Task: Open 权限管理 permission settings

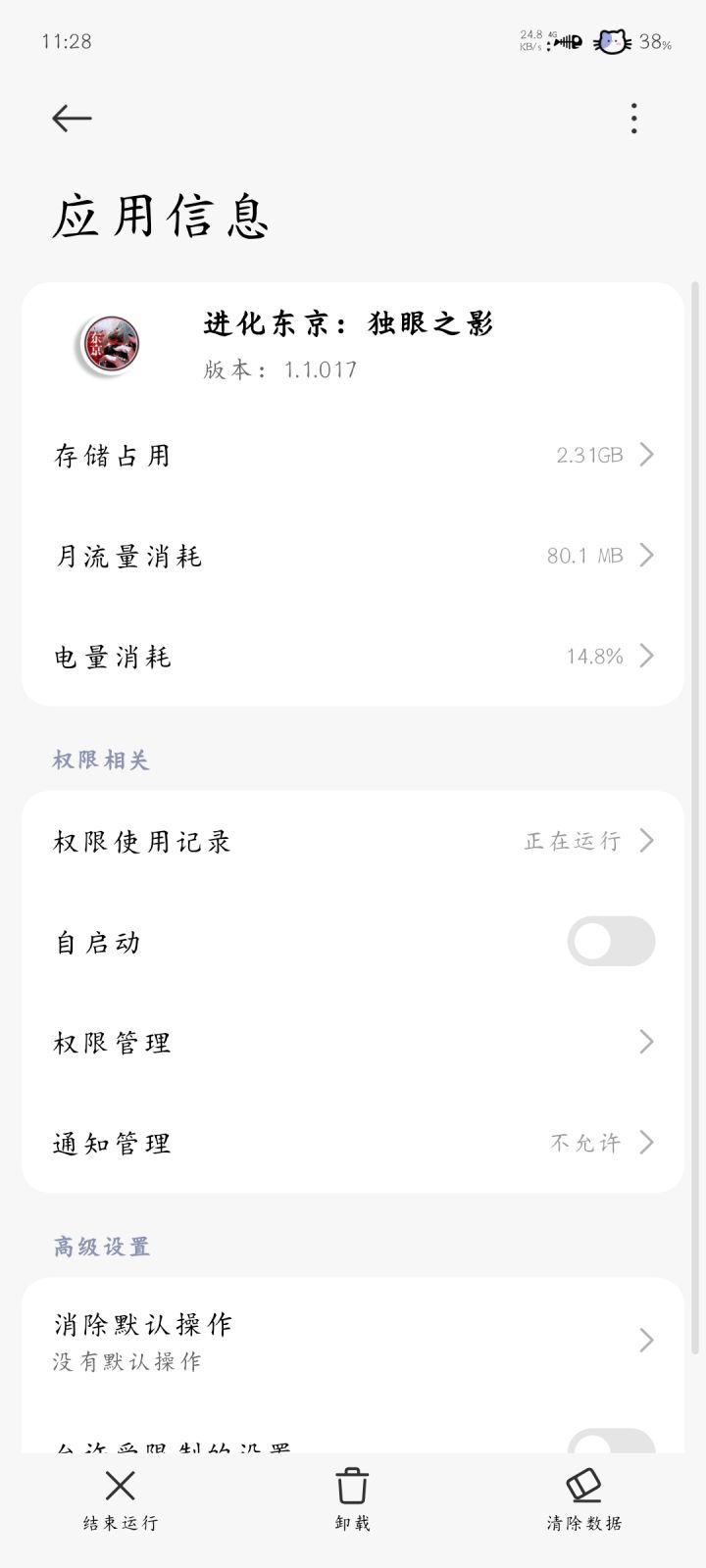Action: (353, 1042)
